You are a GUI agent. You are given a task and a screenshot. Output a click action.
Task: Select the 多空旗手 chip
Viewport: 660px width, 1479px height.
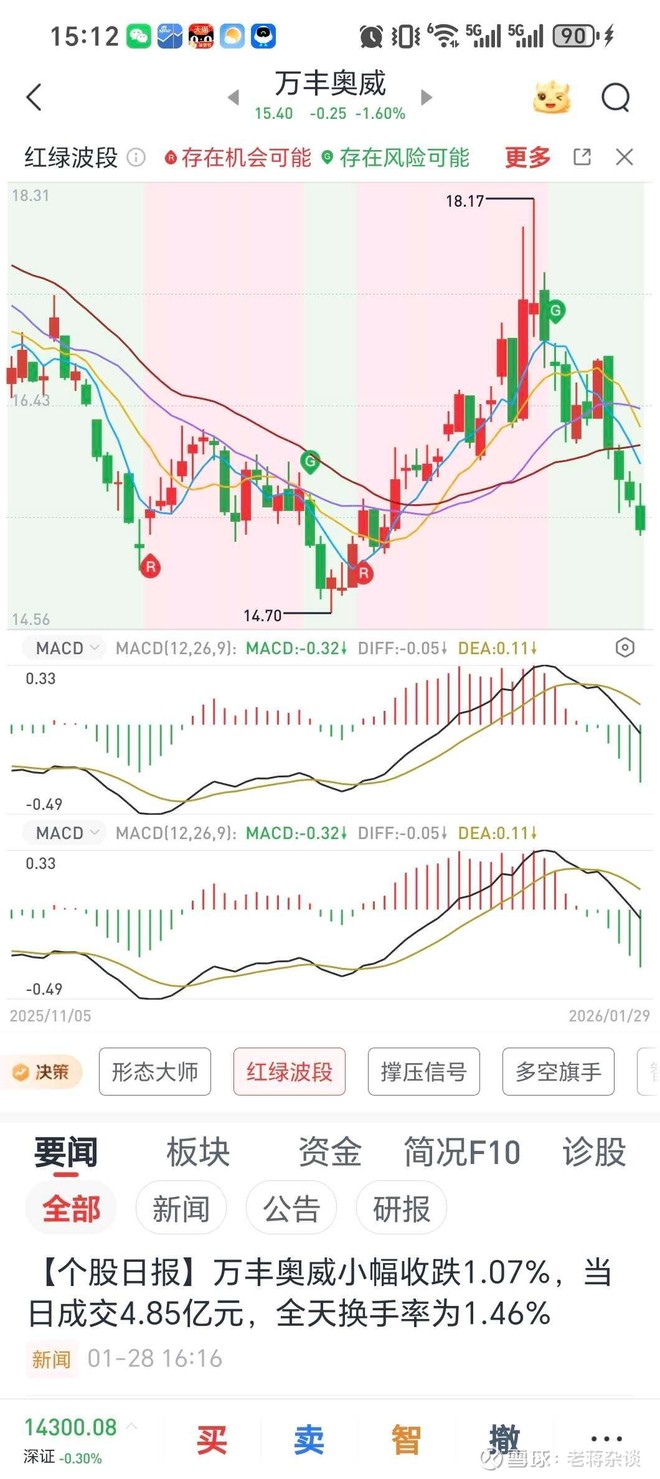tap(558, 1072)
